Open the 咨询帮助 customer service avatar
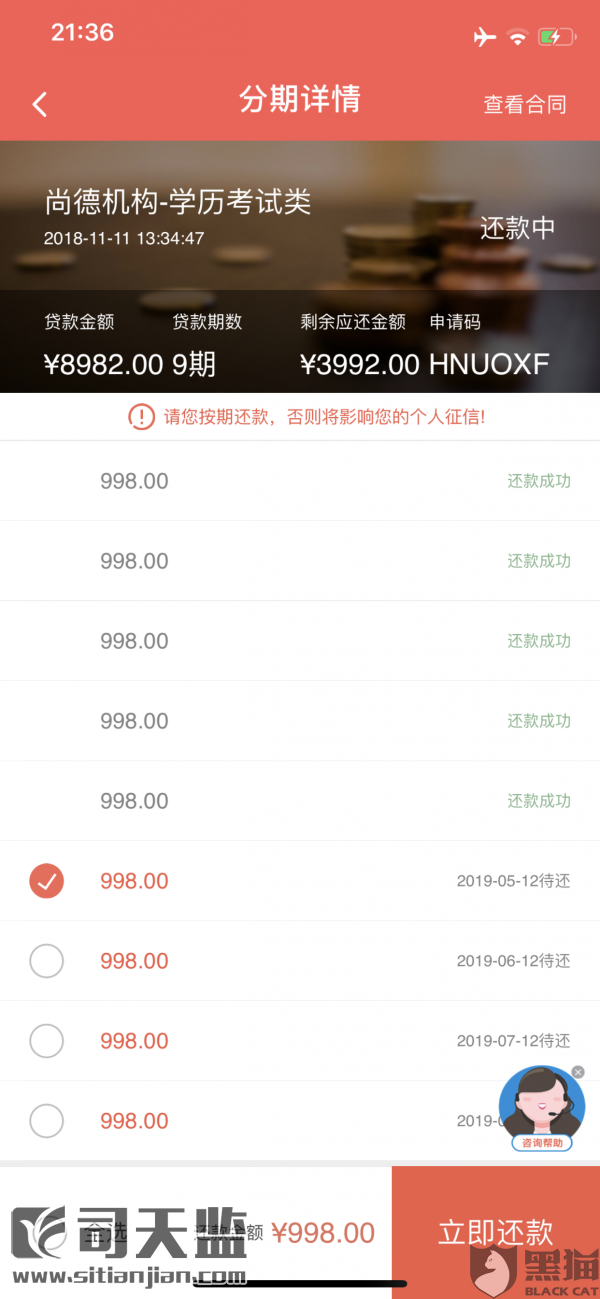600x1299 pixels. point(542,1108)
